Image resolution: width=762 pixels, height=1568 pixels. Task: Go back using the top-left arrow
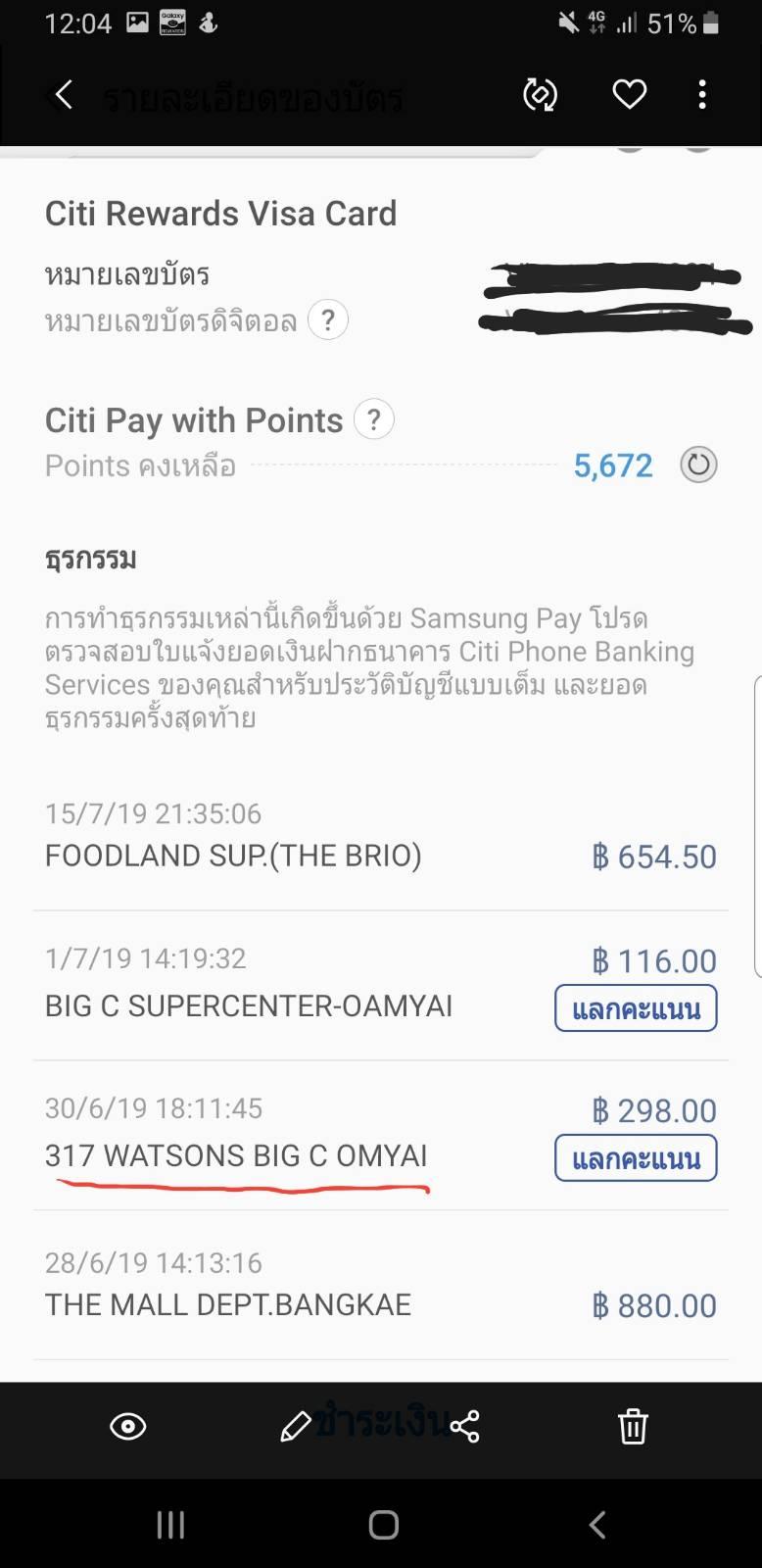[61, 95]
